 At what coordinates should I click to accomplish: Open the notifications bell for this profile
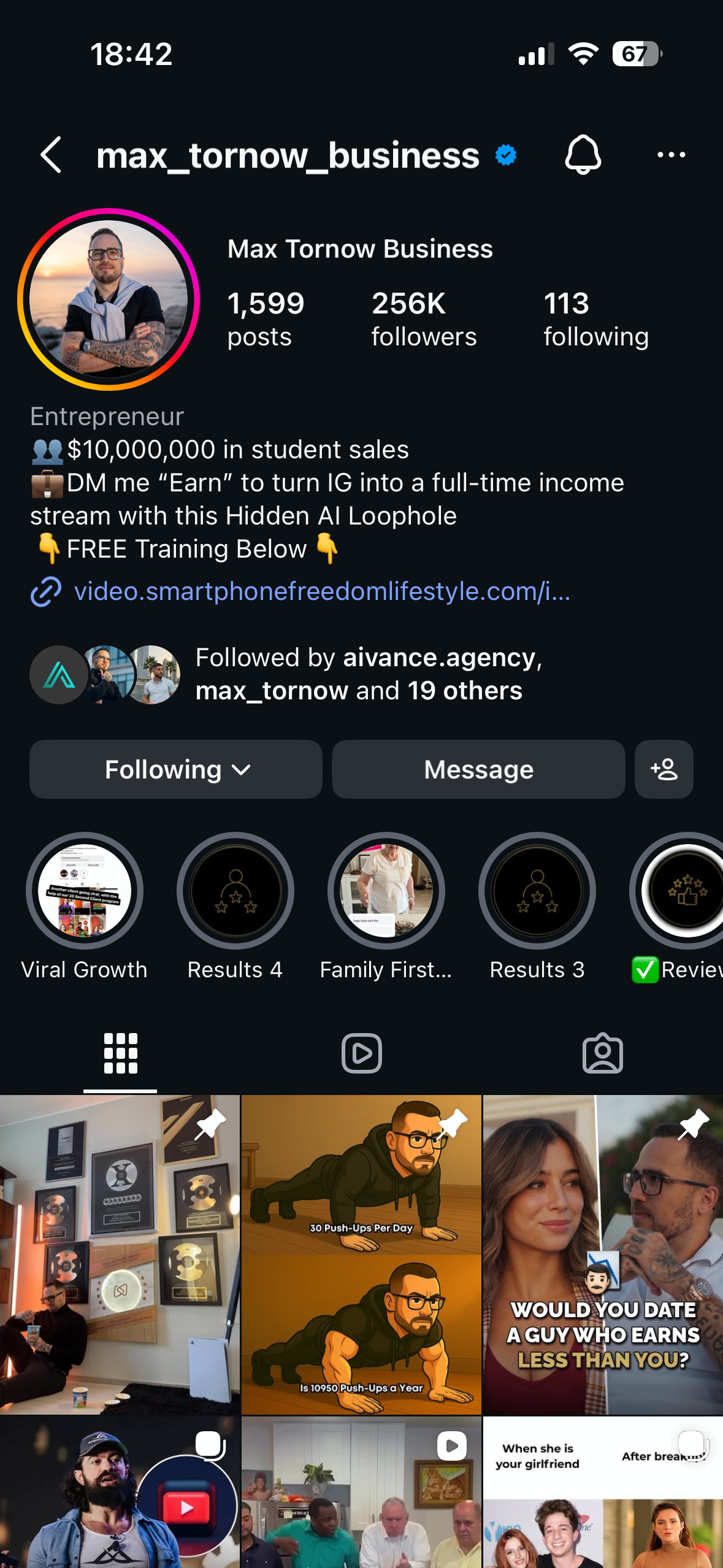[583, 155]
